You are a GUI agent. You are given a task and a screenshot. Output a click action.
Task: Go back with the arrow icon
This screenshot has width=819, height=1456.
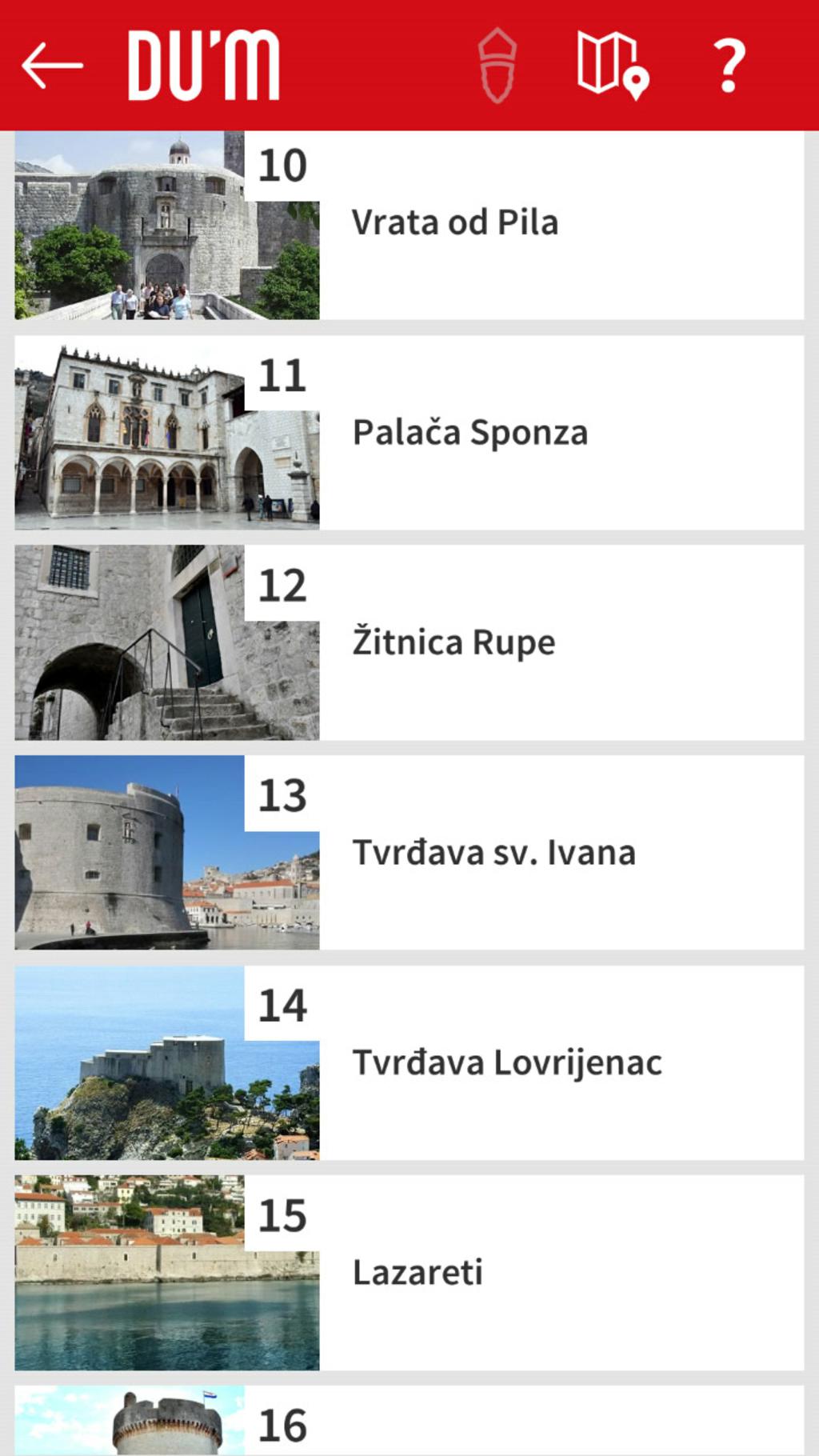[53, 66]
